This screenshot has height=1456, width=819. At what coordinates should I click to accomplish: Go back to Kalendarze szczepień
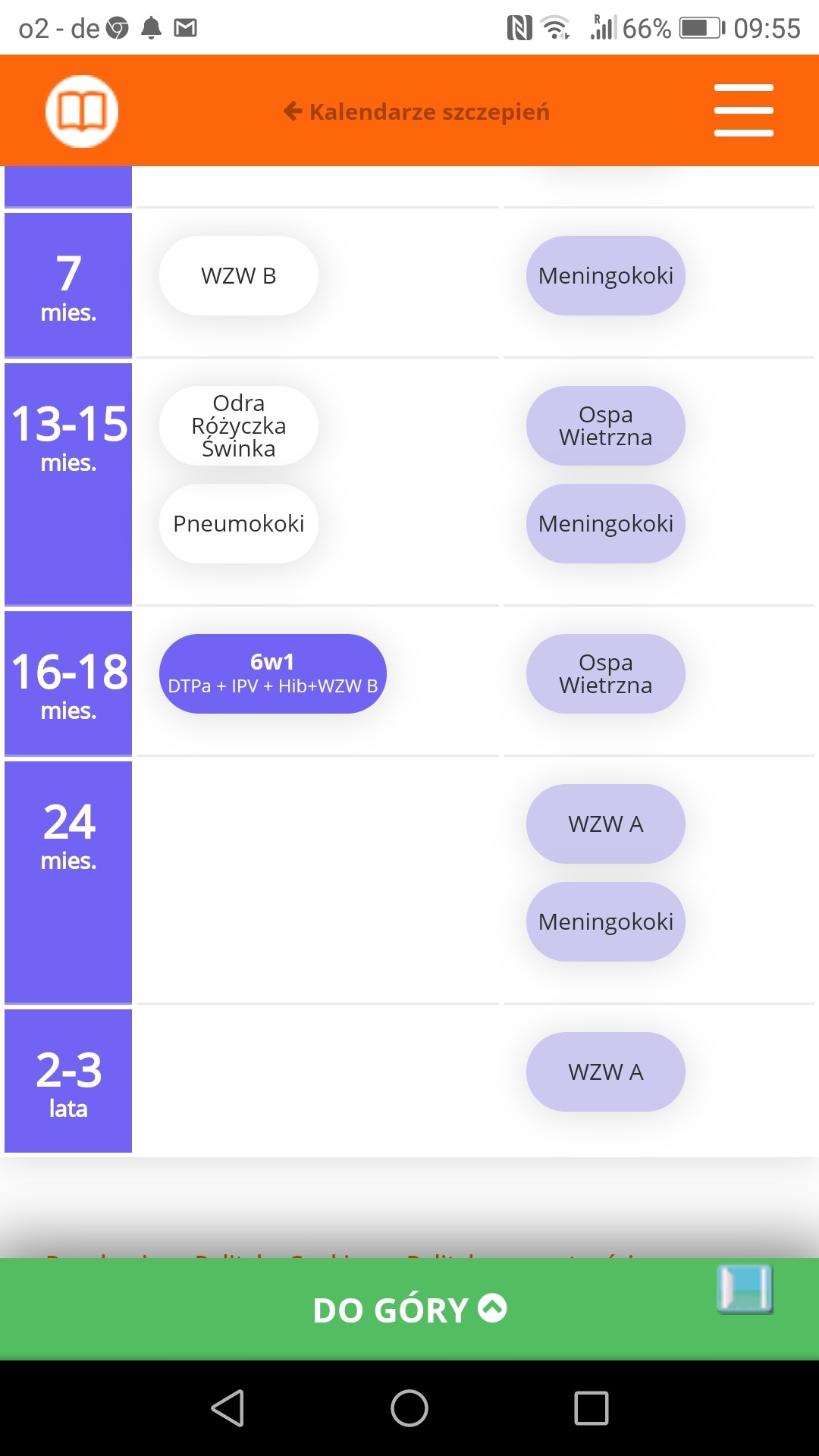coord(417,112)
